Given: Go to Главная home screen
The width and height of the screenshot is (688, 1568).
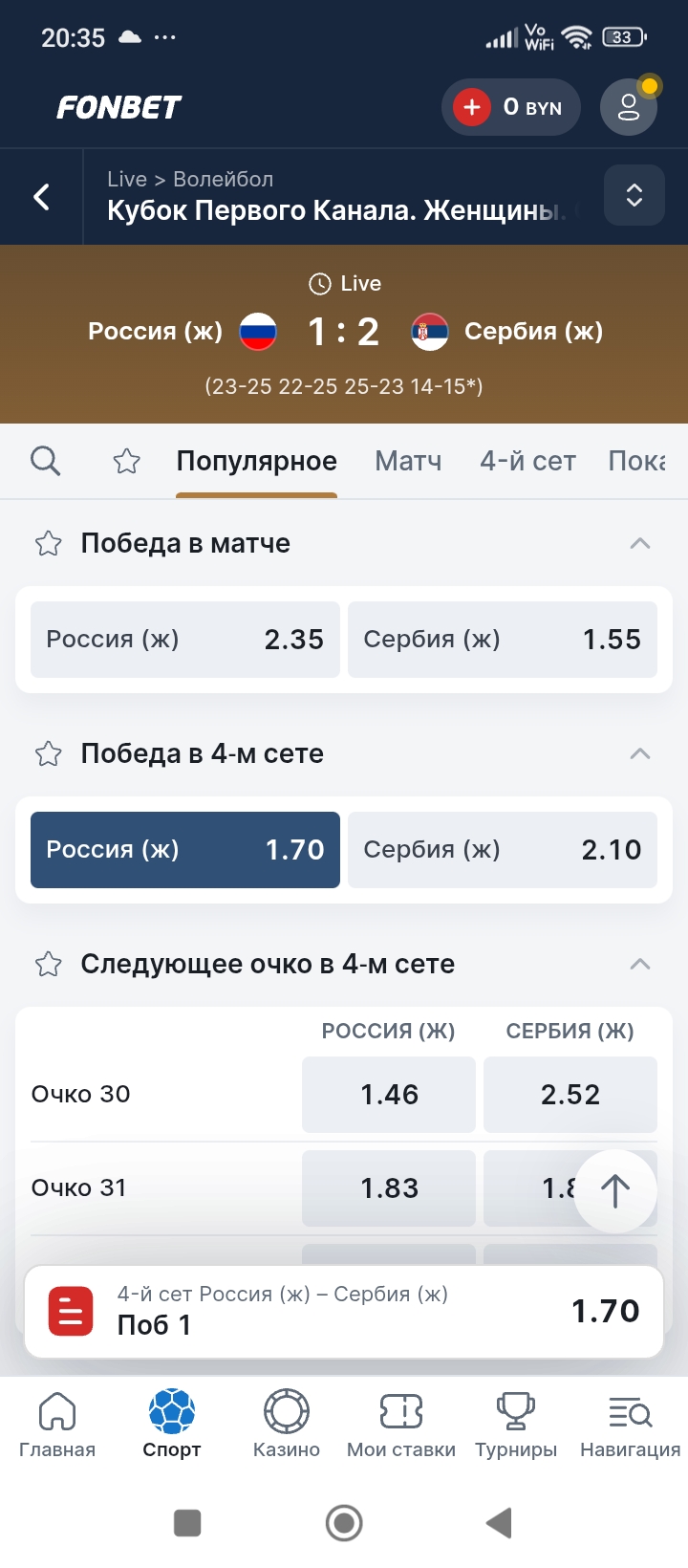Looking at the screenshot, I should tap(57, 1425).
